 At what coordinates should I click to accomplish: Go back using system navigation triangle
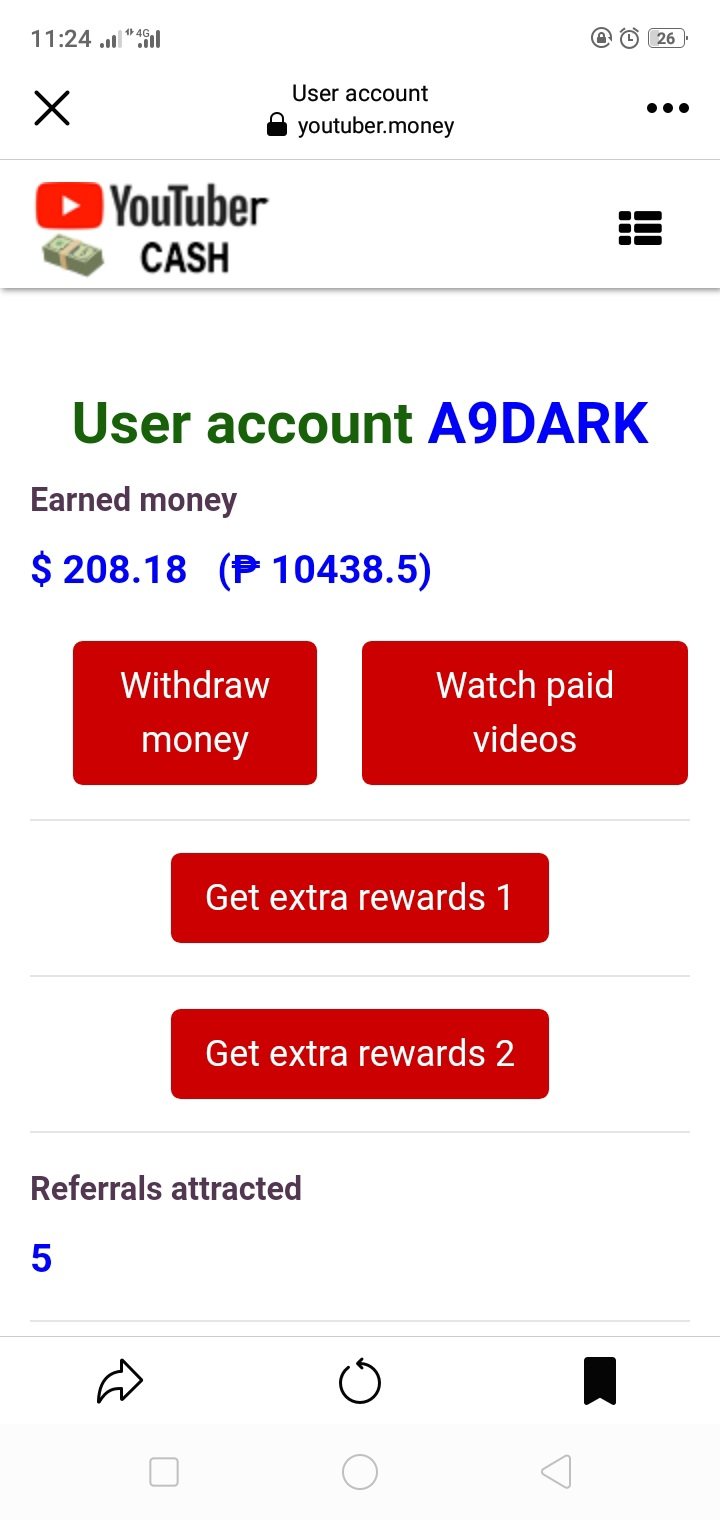(x=556, y=1472)
